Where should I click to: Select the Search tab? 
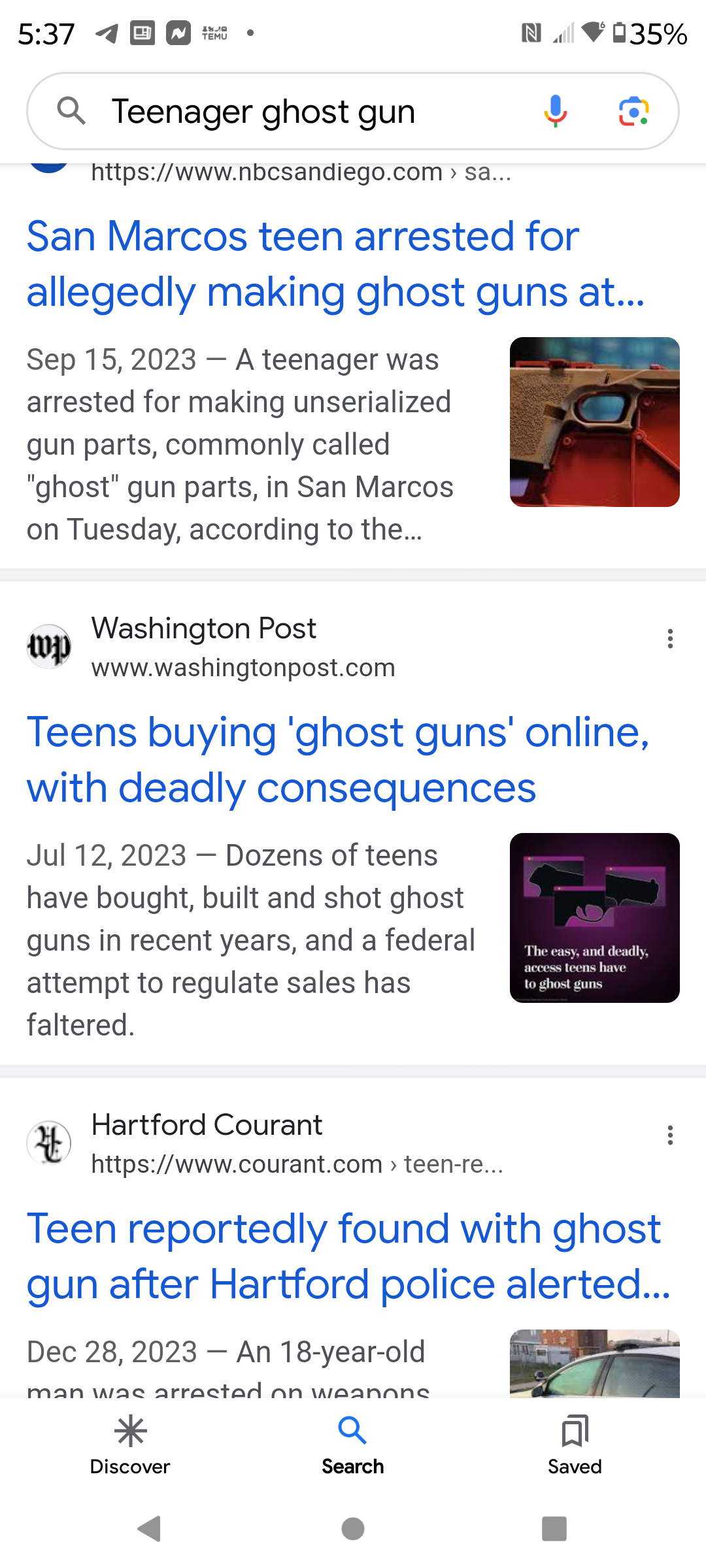coord(352,1444)
